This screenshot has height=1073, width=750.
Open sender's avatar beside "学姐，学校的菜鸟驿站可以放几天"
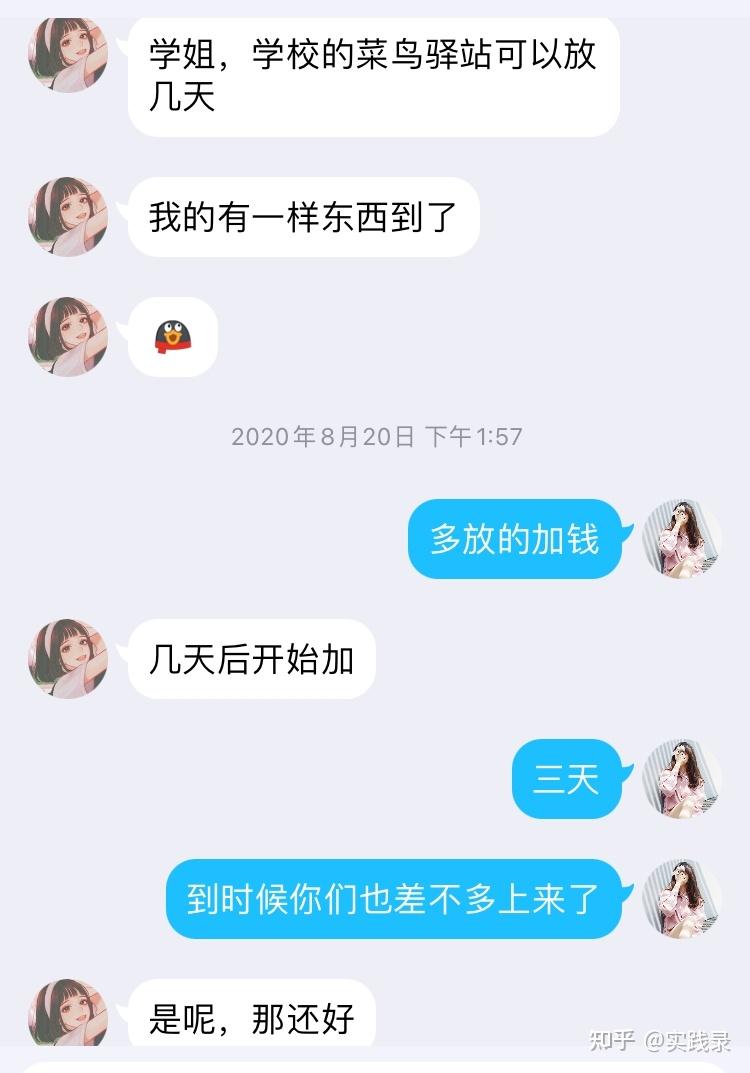coord(68,56)
